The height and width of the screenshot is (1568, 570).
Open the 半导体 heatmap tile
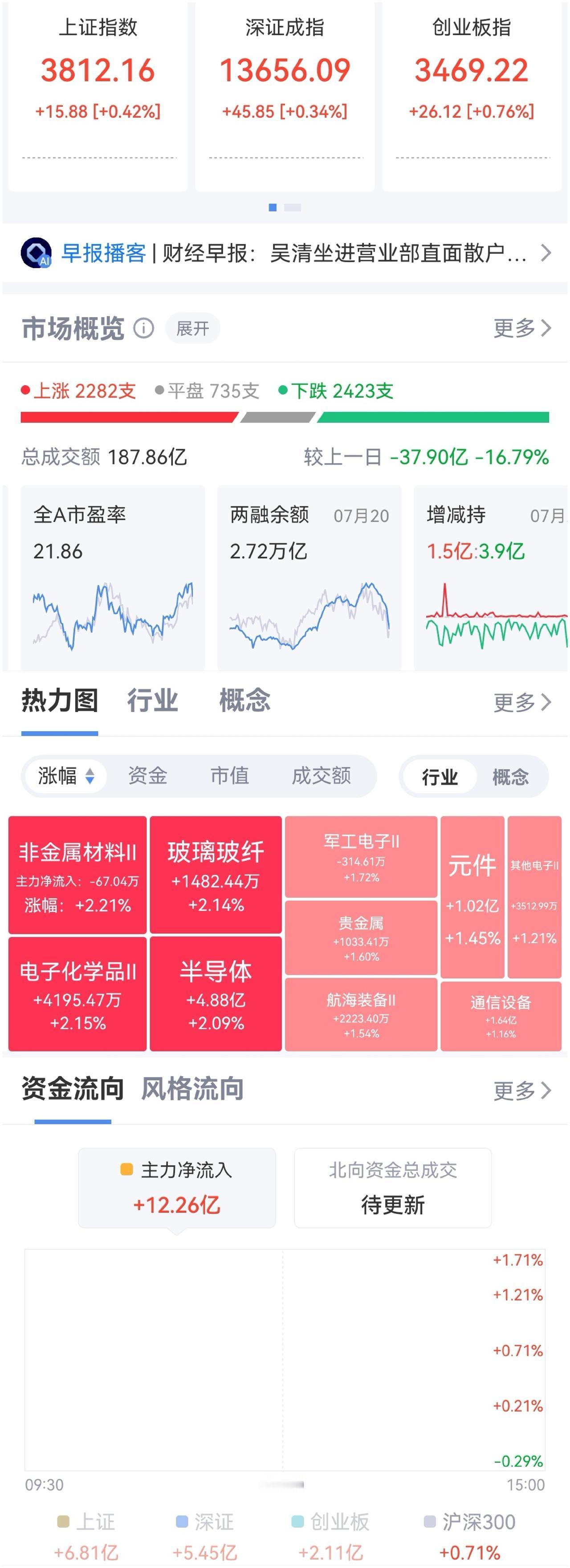click(216, 994)
